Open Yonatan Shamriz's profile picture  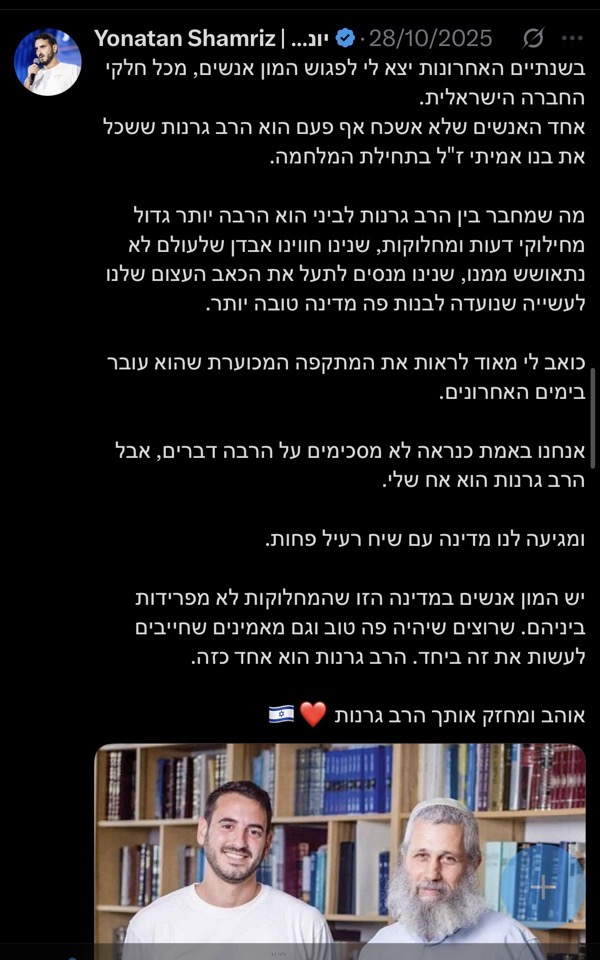[x=47, y=62]
